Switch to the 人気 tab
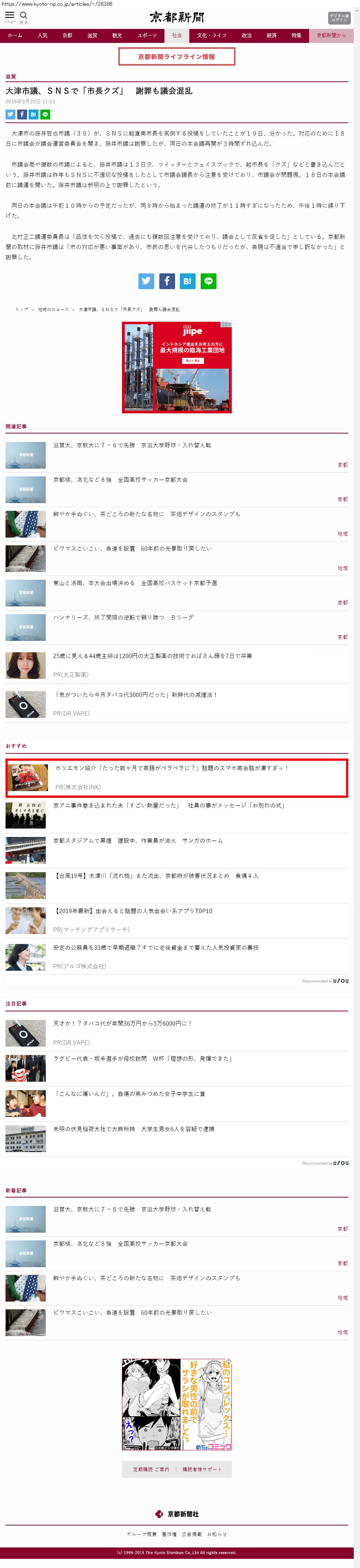The width and height of the screenshot is (360, 1568). (x=42, y=35)
